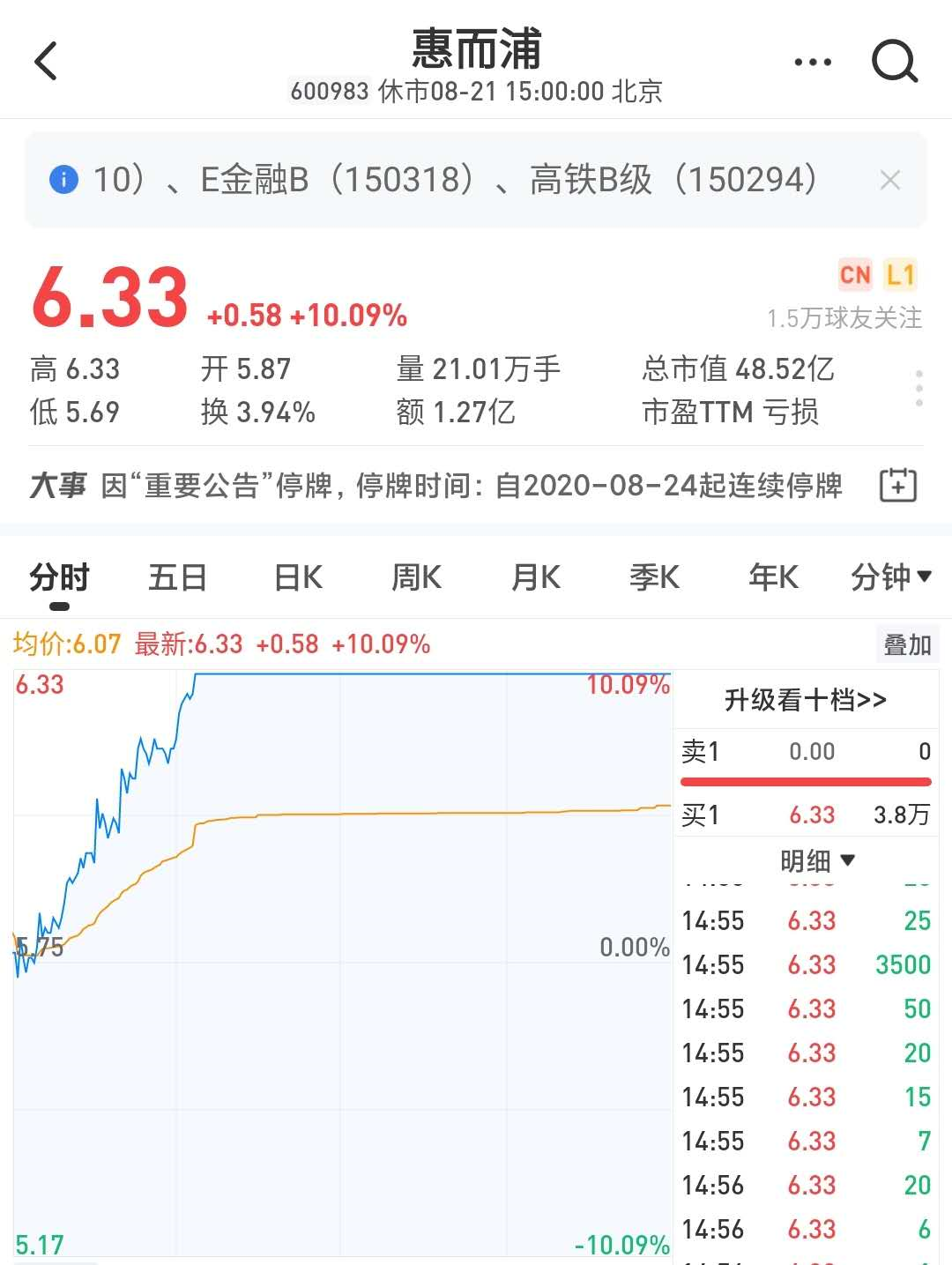The image size is (952, 1265).
Task: Go back to the previous screen
Action: click(x=46, y=62)
